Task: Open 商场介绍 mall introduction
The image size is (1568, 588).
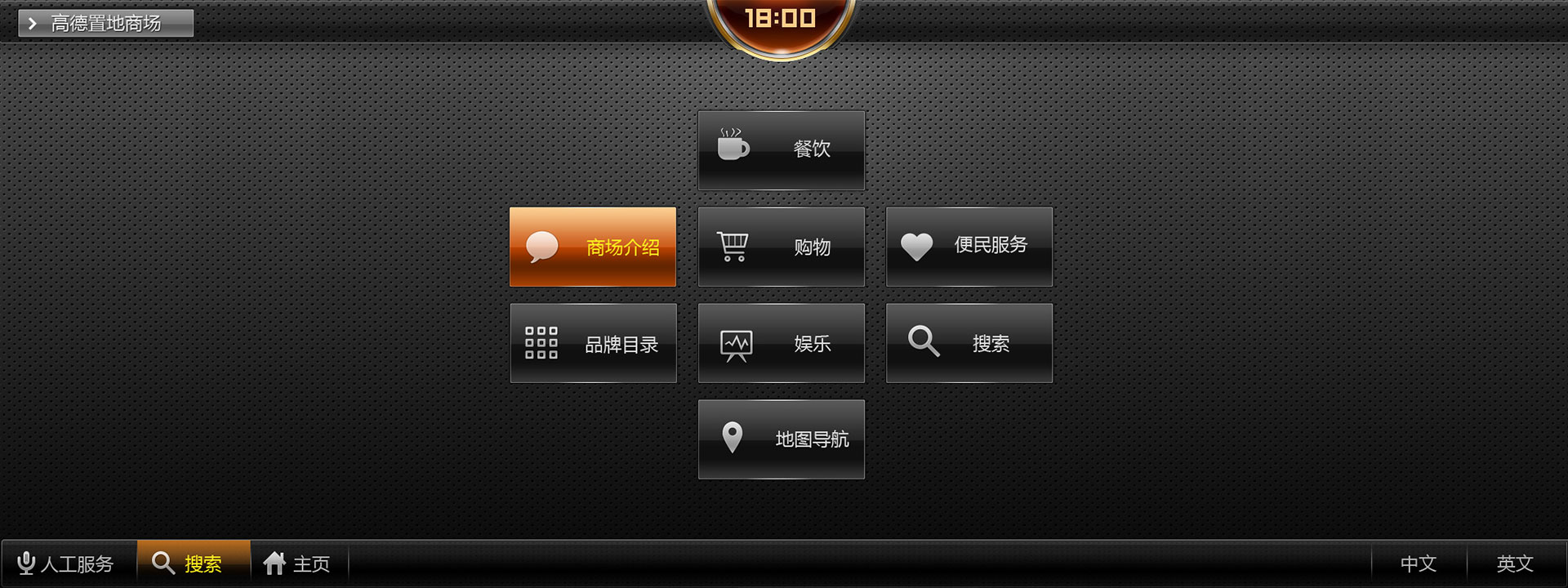Action: [593, 247]
